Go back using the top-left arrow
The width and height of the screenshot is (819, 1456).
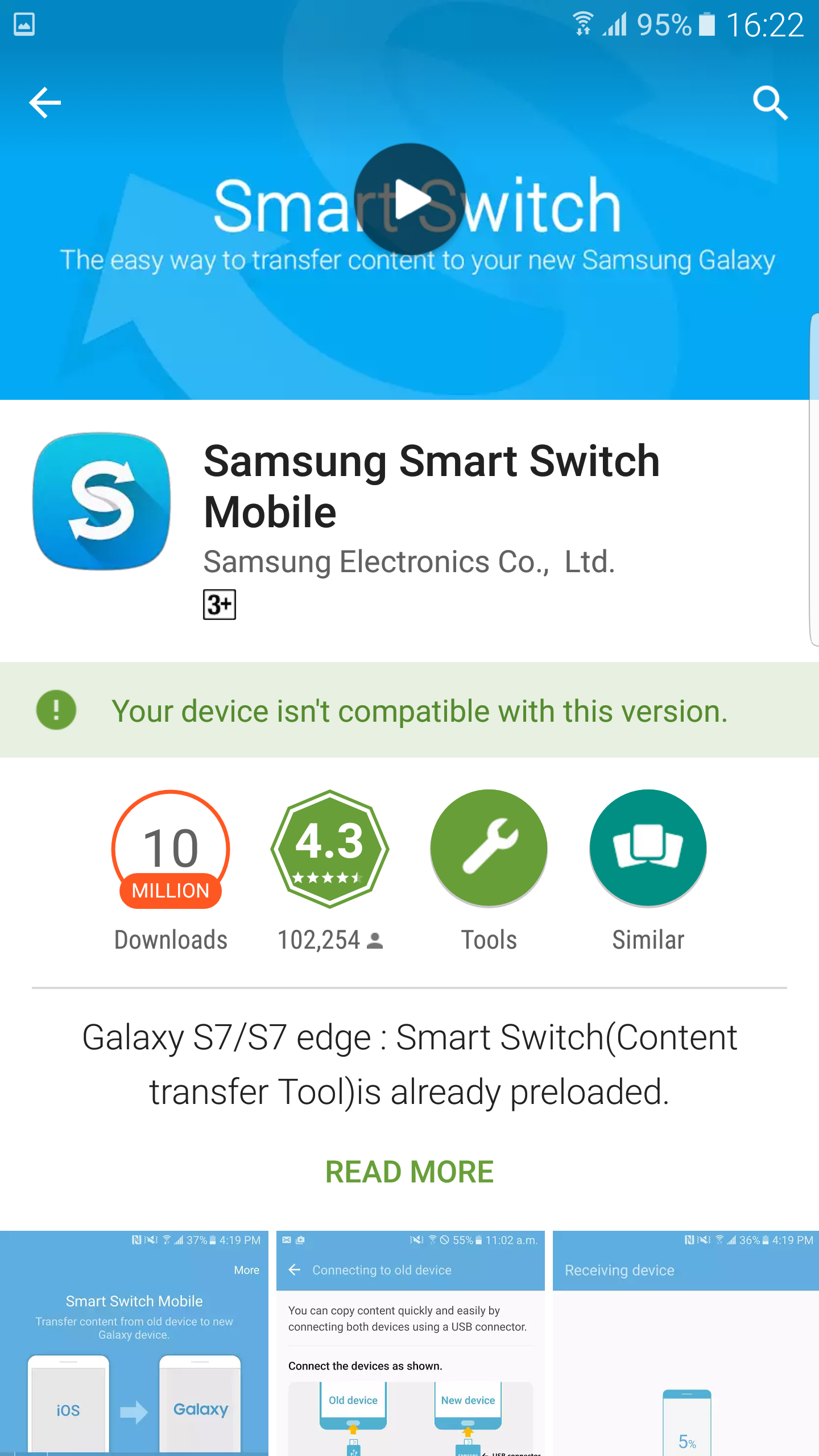(45, 103)
